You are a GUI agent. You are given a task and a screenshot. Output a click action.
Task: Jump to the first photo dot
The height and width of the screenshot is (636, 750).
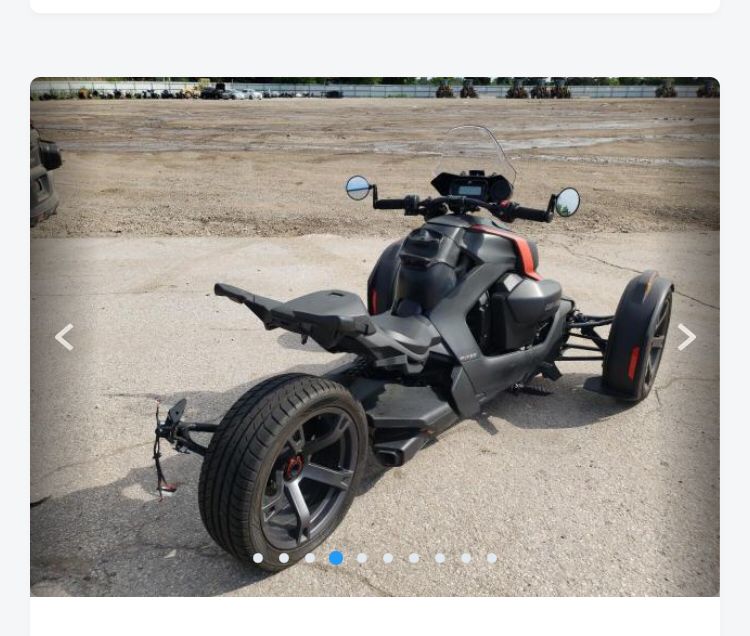pos(258,558)
